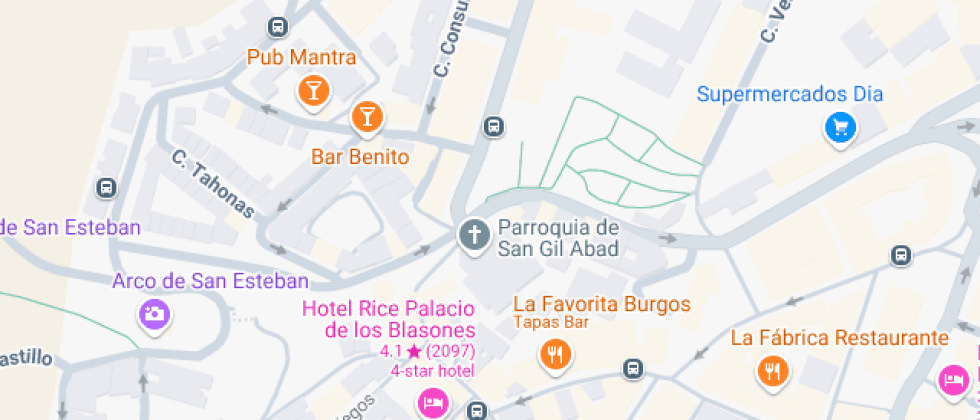Select La Fábrica Restaurante marker
The image size is (980, 420).
(772, 371)
